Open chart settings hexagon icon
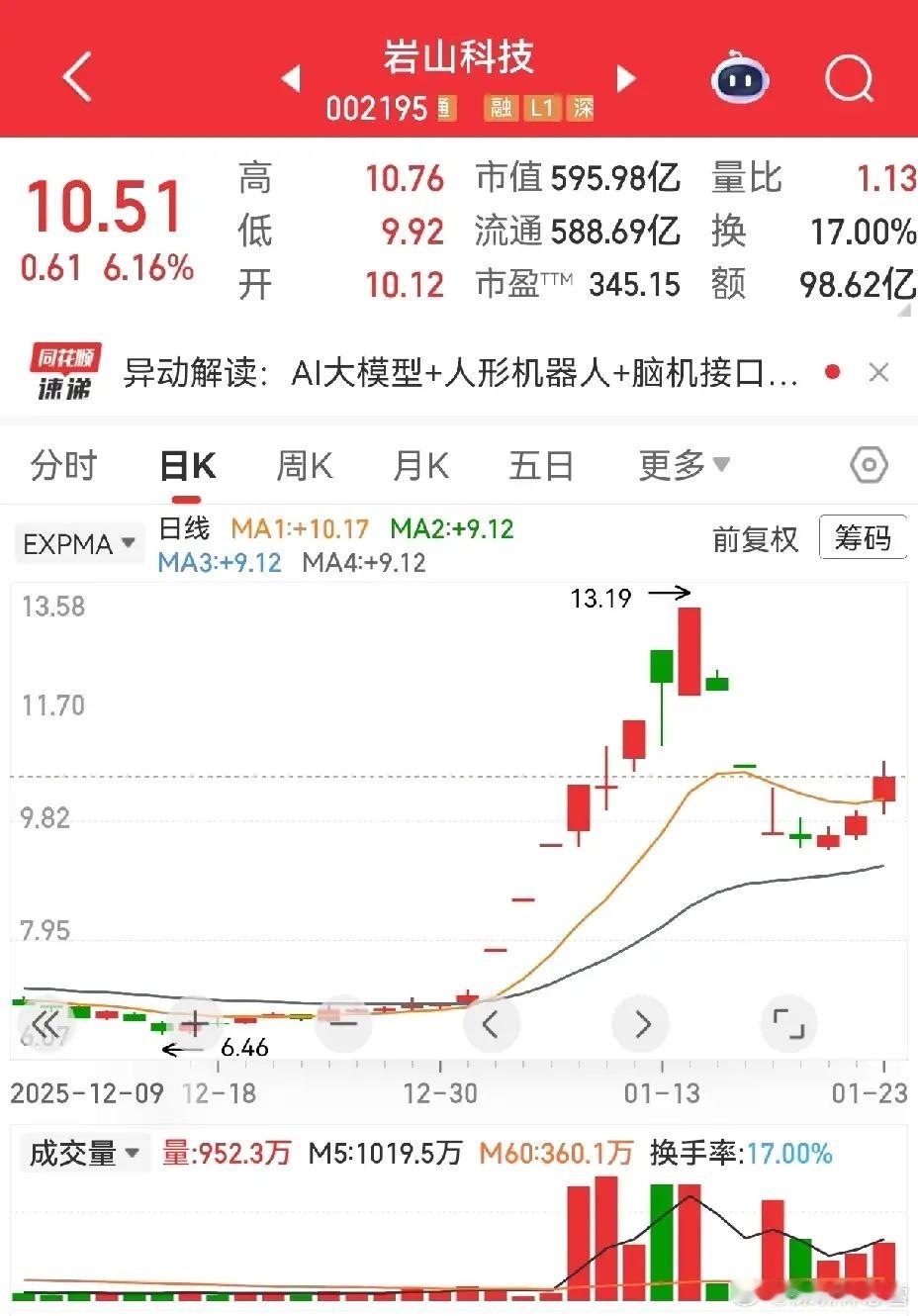The width and height of the screenshot is (918, 1316). click(869, 465)
